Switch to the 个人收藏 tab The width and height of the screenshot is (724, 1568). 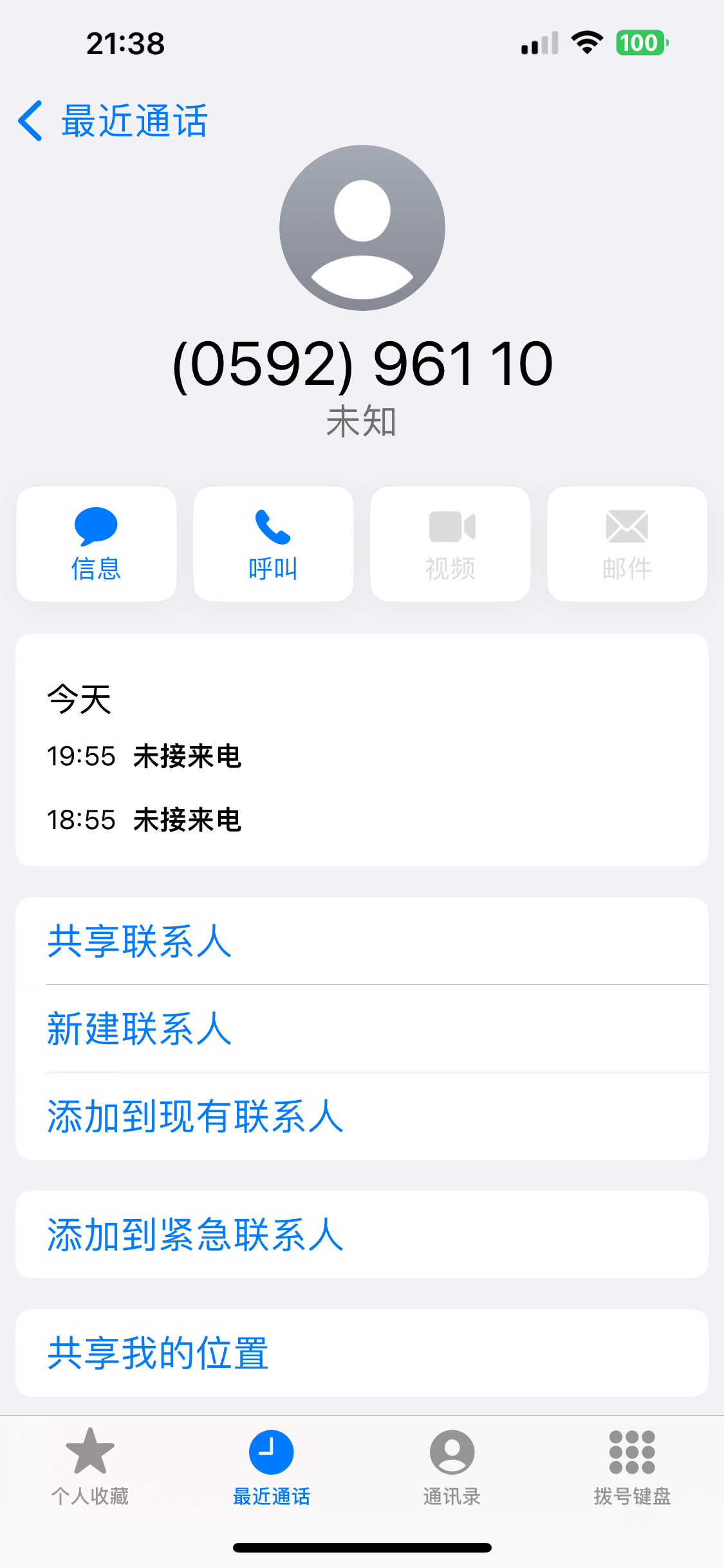[90, 1471]
